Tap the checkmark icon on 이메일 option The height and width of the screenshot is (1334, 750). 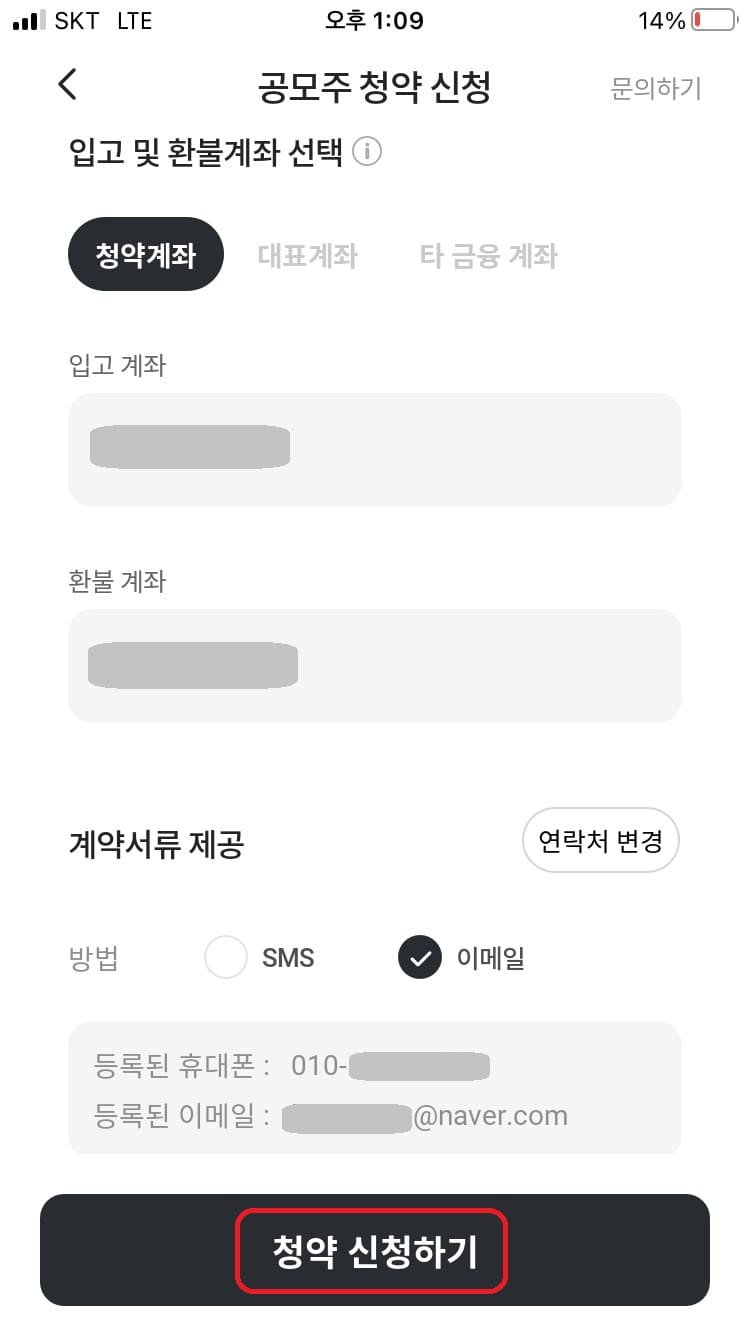[420, 957]
